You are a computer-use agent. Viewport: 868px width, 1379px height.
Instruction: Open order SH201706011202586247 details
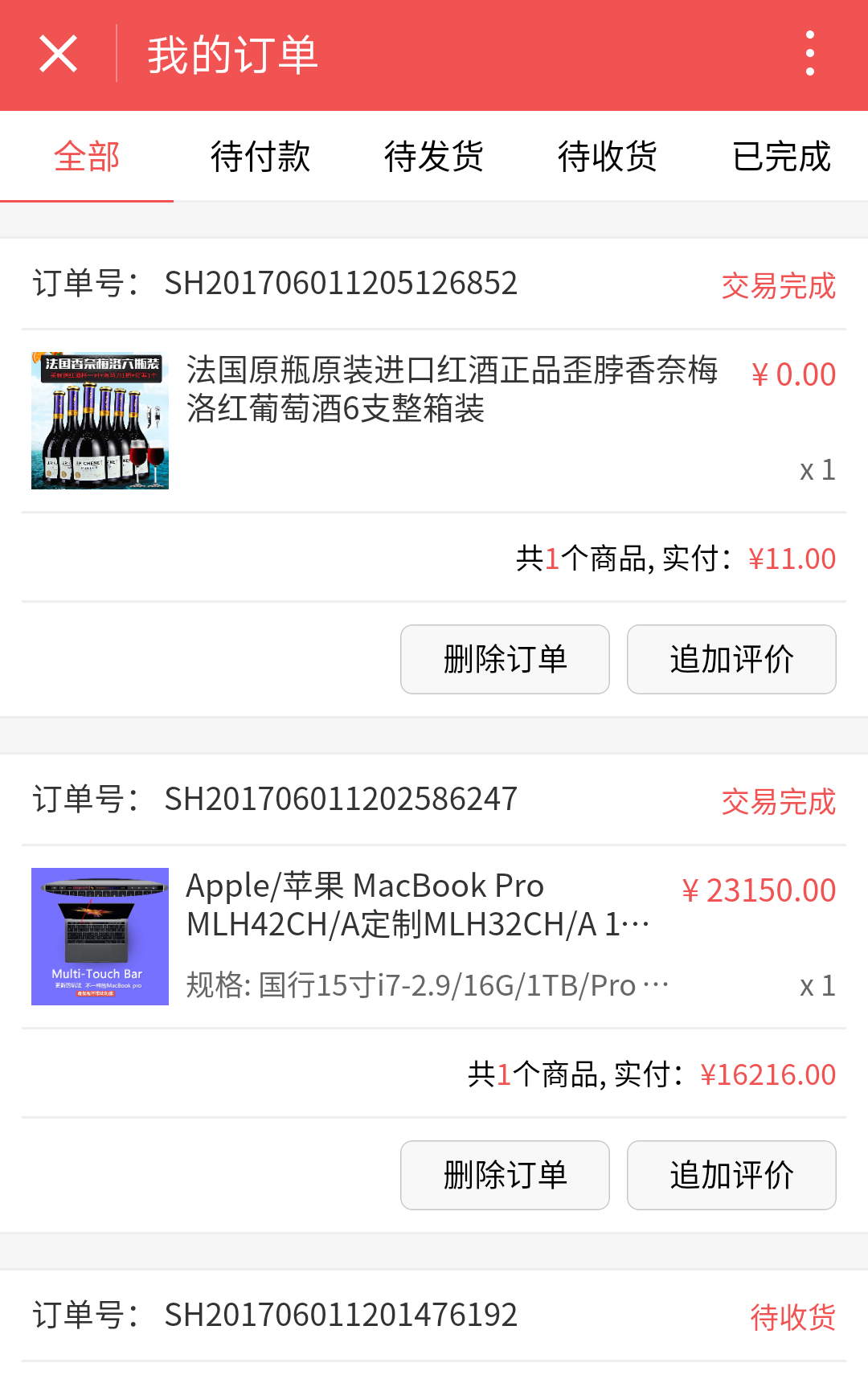(x=341, y=800)
